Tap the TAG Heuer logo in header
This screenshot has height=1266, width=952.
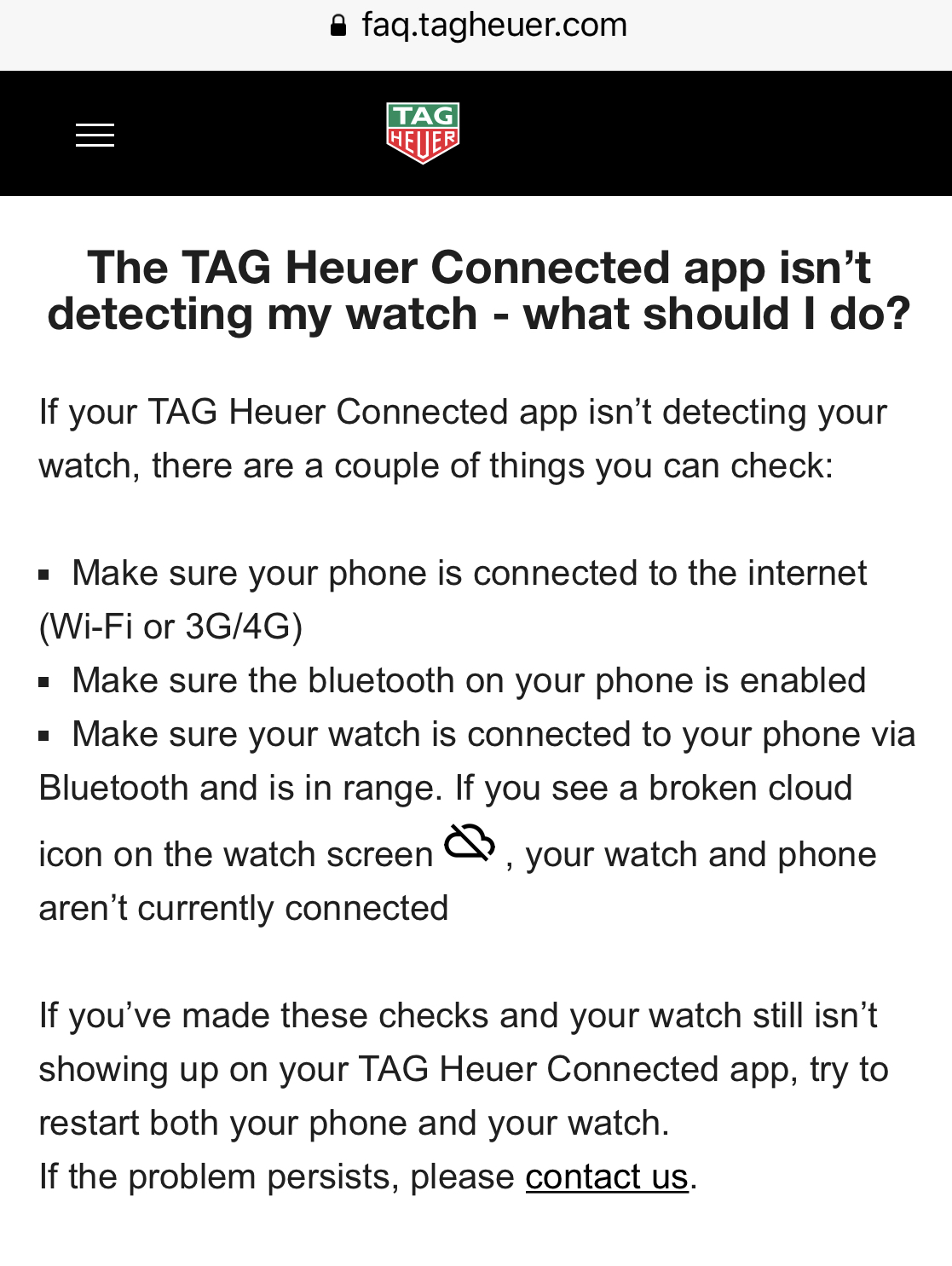423,132
